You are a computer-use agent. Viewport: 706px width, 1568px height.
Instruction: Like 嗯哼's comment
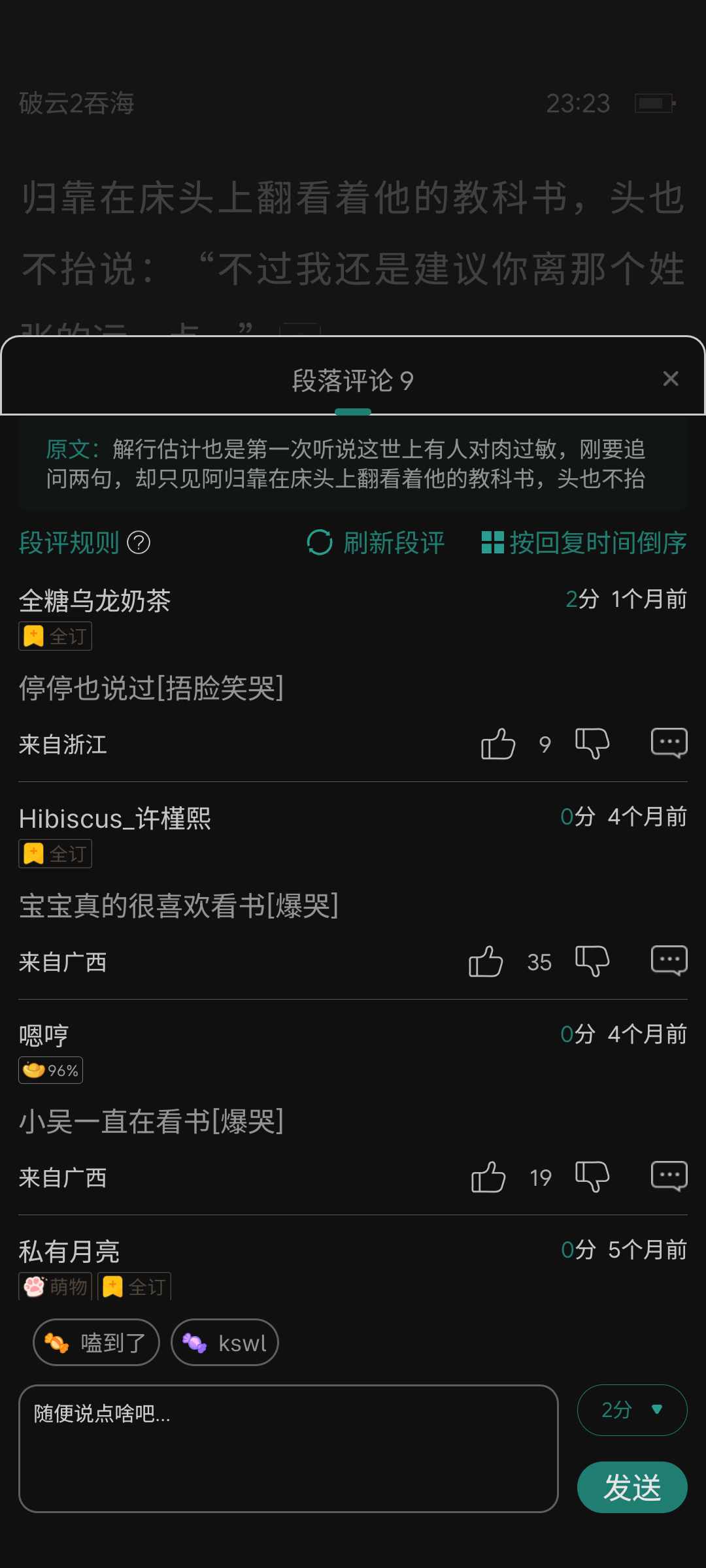[488, 1177]
